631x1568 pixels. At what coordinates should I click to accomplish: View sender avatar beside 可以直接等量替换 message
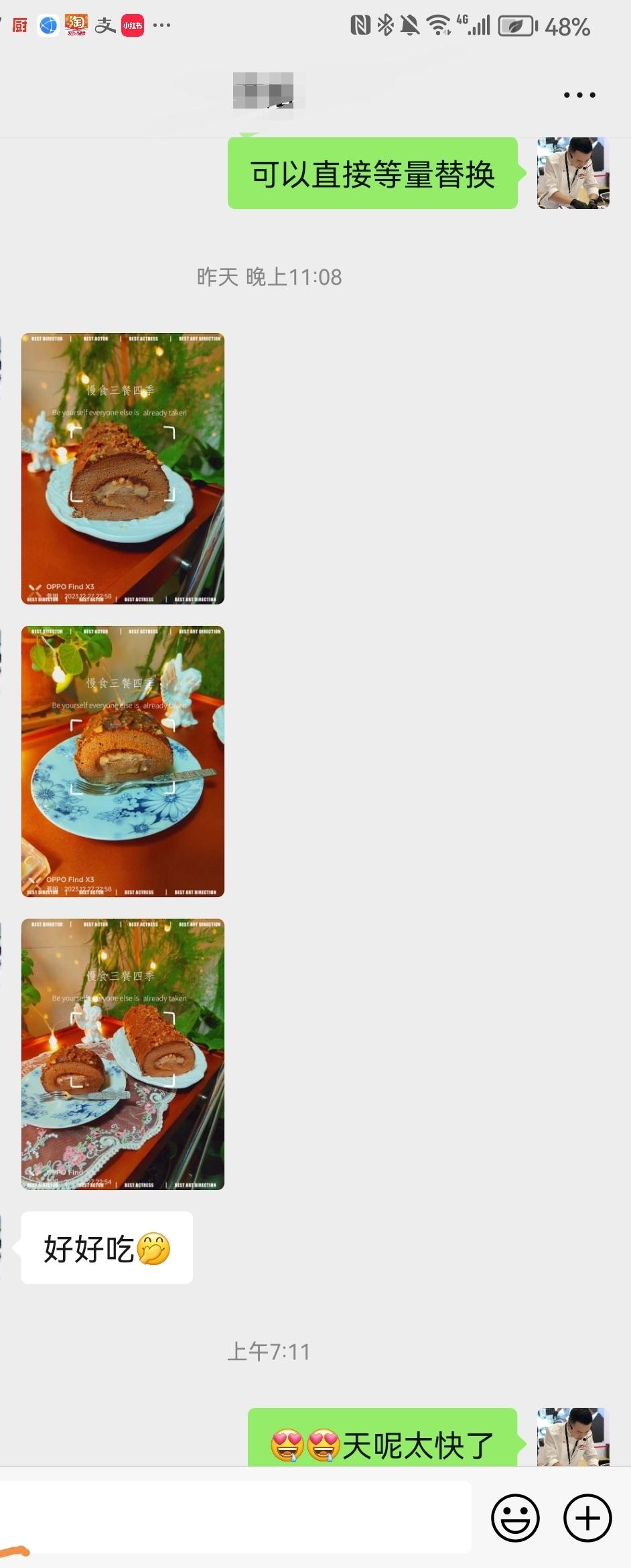[x=573, y=173]
